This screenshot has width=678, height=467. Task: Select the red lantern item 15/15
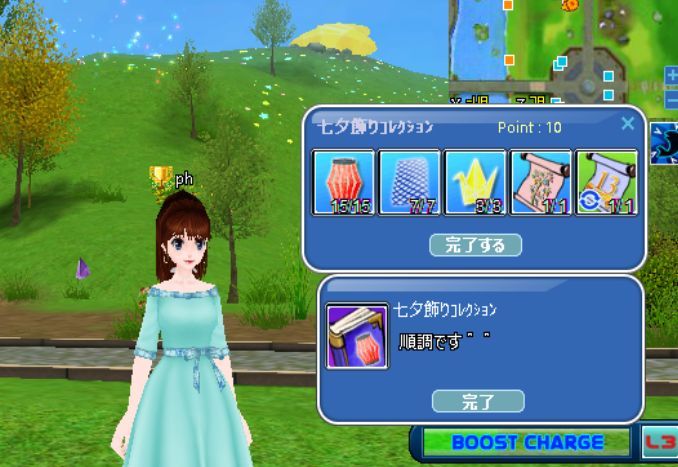pyautogui.click(x=344, y=182)
